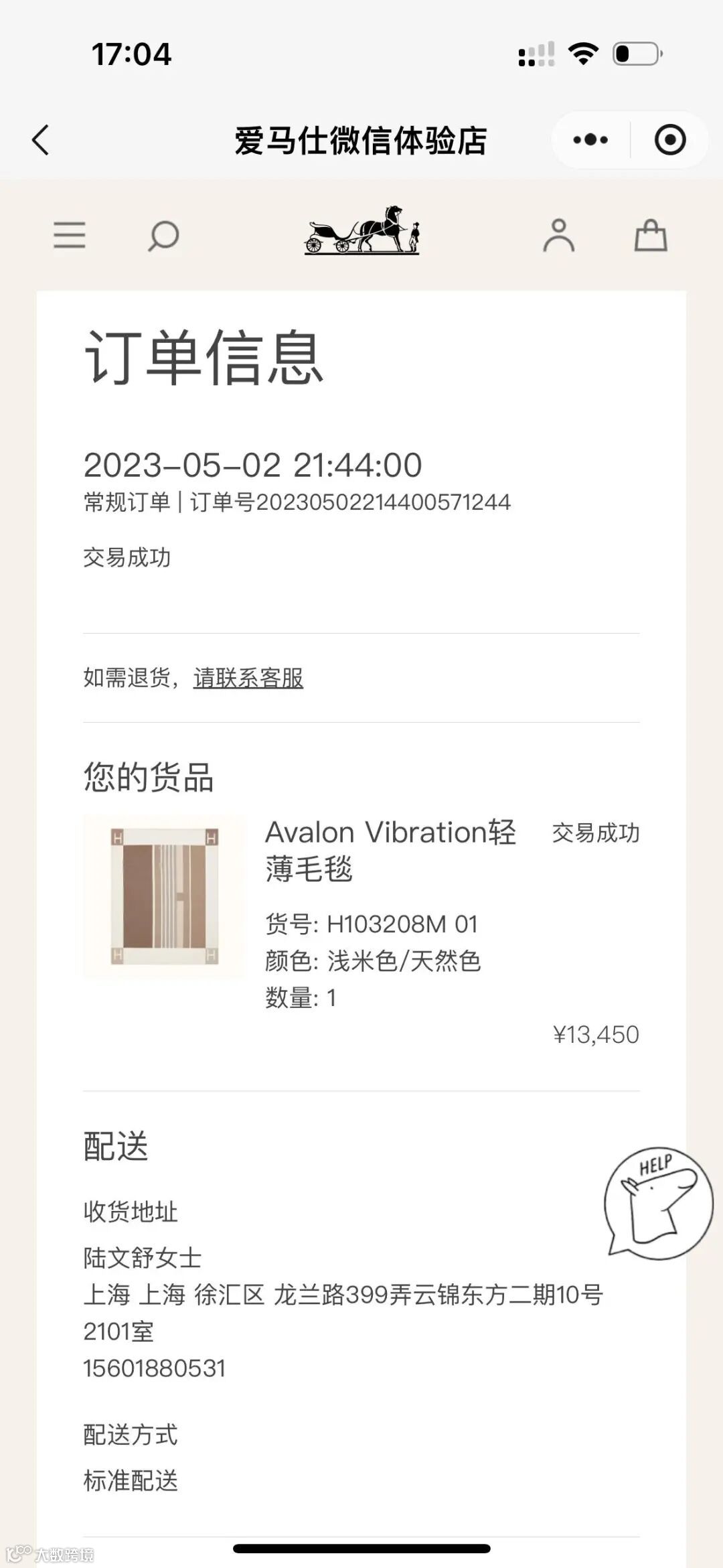Screen dimensions: 723x1568
Task: Open the hamburger navigation menu
Action: (70, 236)
